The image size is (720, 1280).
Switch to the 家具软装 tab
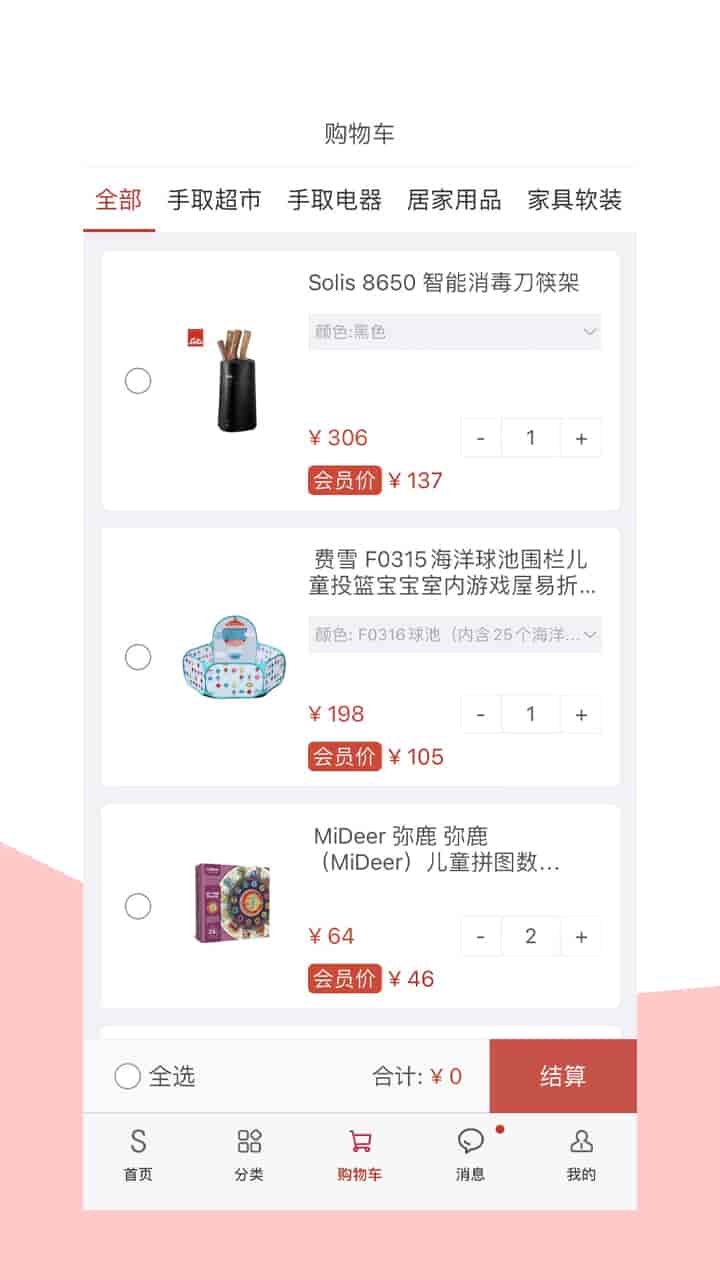pos(574,200)
